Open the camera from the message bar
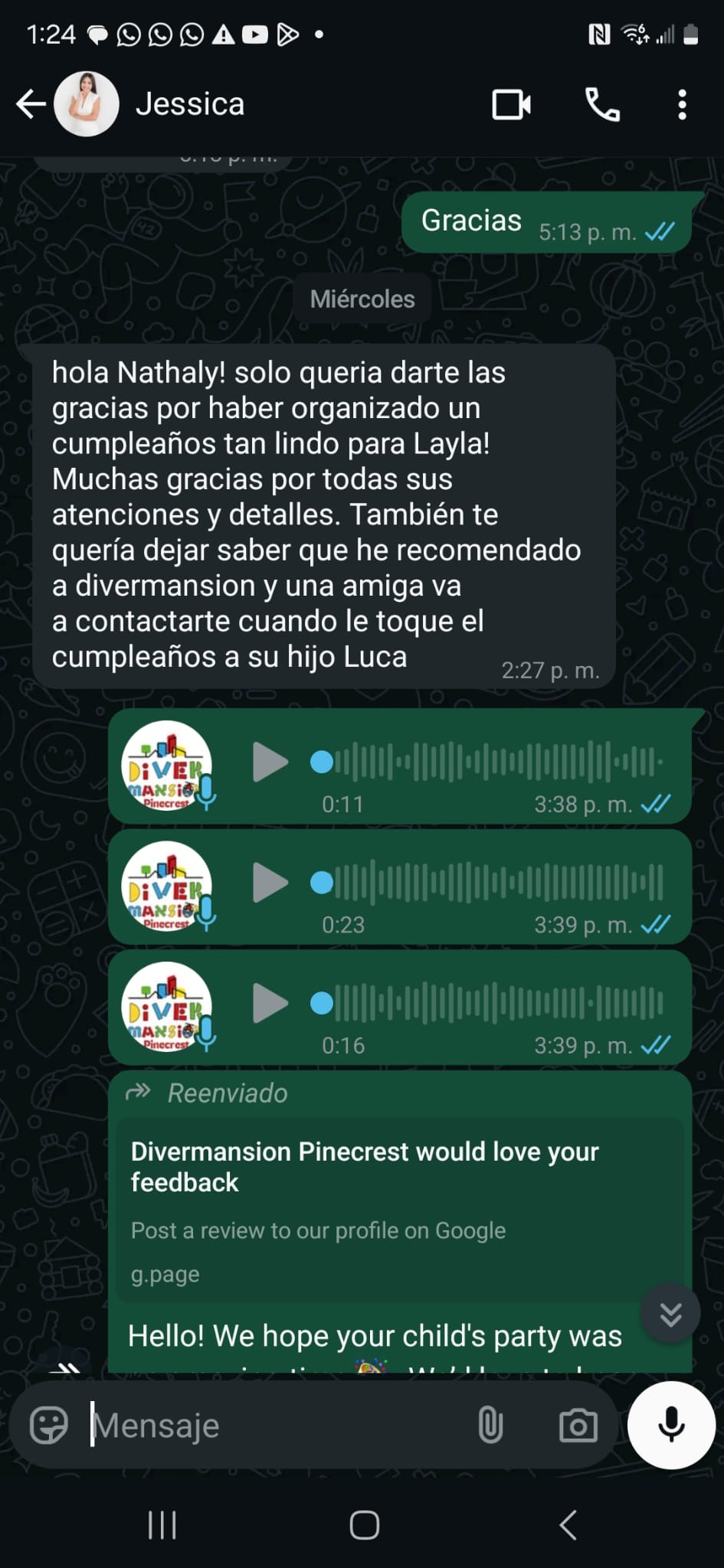 tap(578, 1426)
